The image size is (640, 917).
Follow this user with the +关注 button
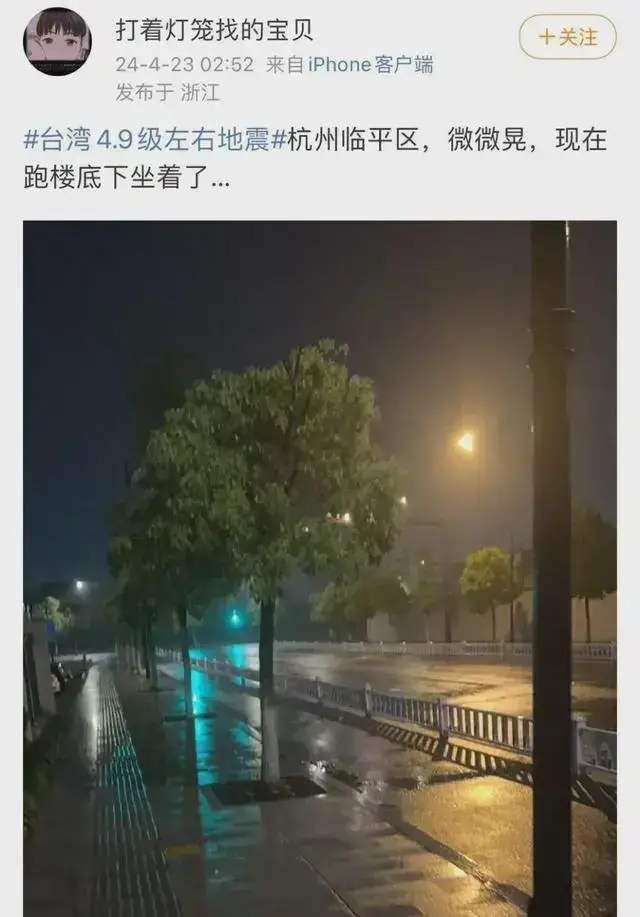[x=567, y=37]
